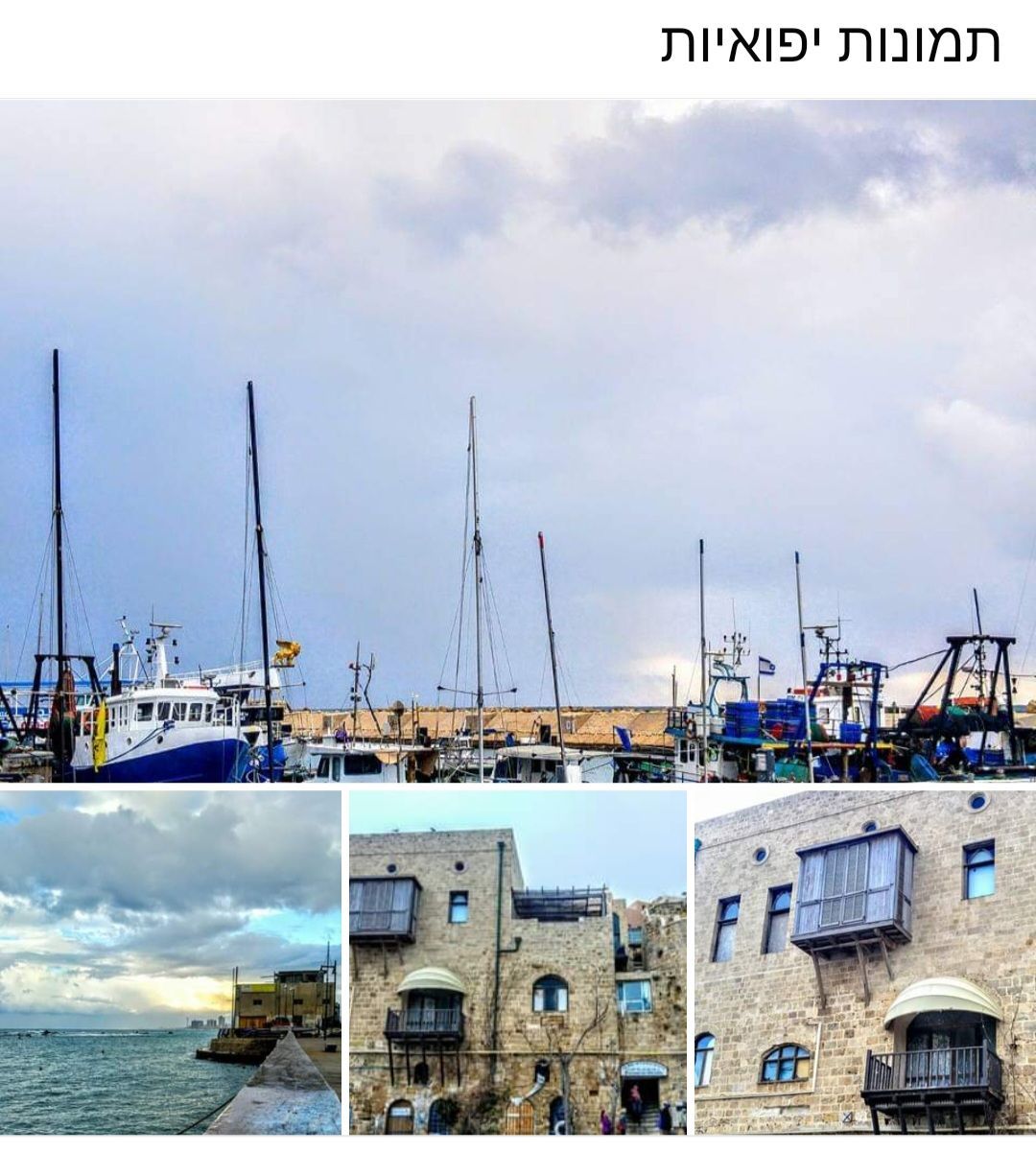View the middle stone buildings photo
The height and width of the screenshot is (1152, 1036).
517,962
